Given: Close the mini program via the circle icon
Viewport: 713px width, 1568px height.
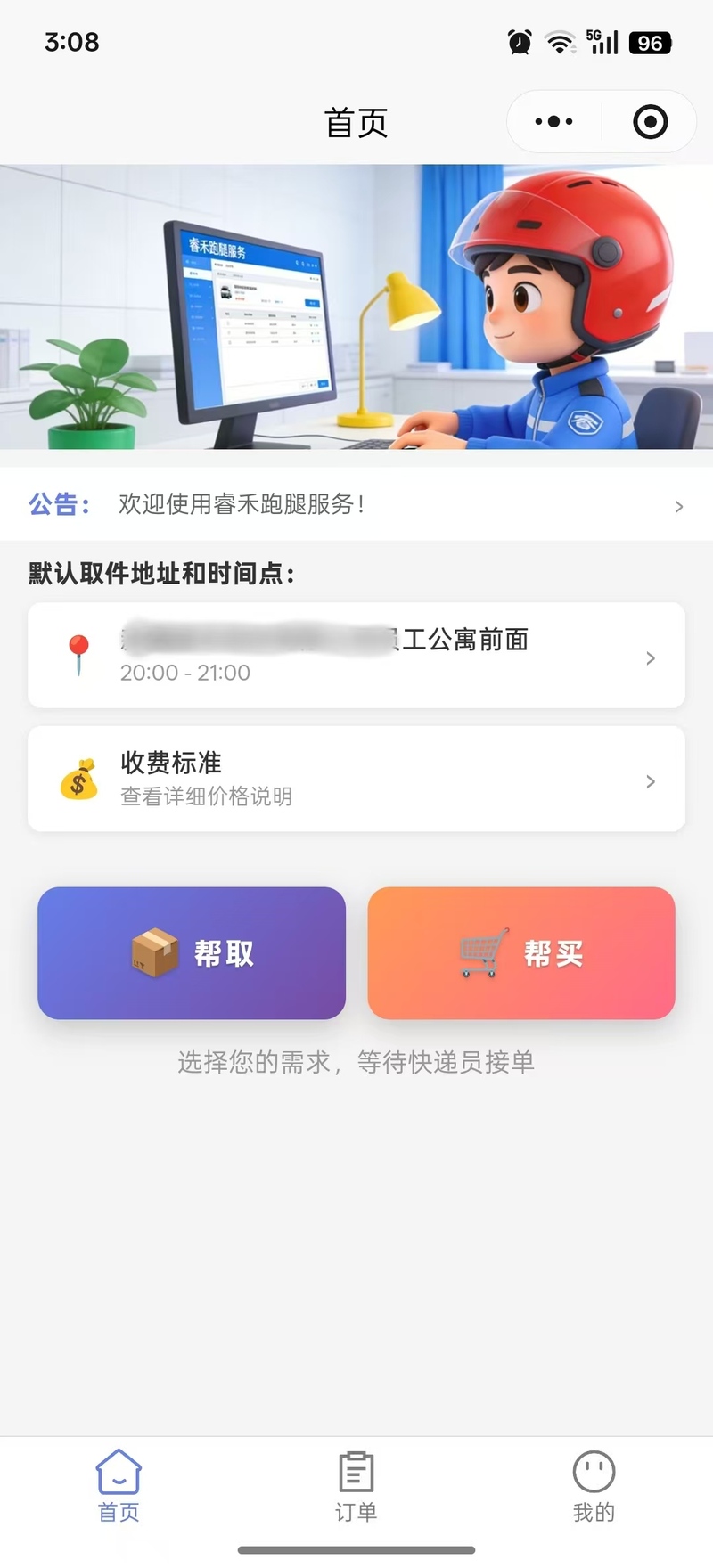Looking at the screenshot, I should (x=650, y=122).
